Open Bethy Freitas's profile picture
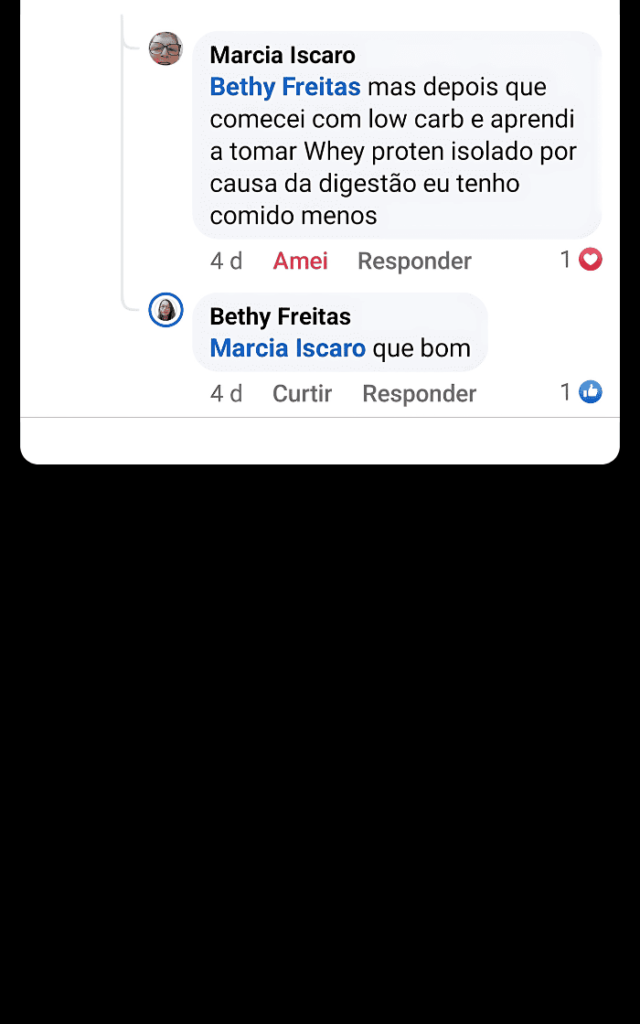This screenshot has height=1024, width=640. click(166, 310)
